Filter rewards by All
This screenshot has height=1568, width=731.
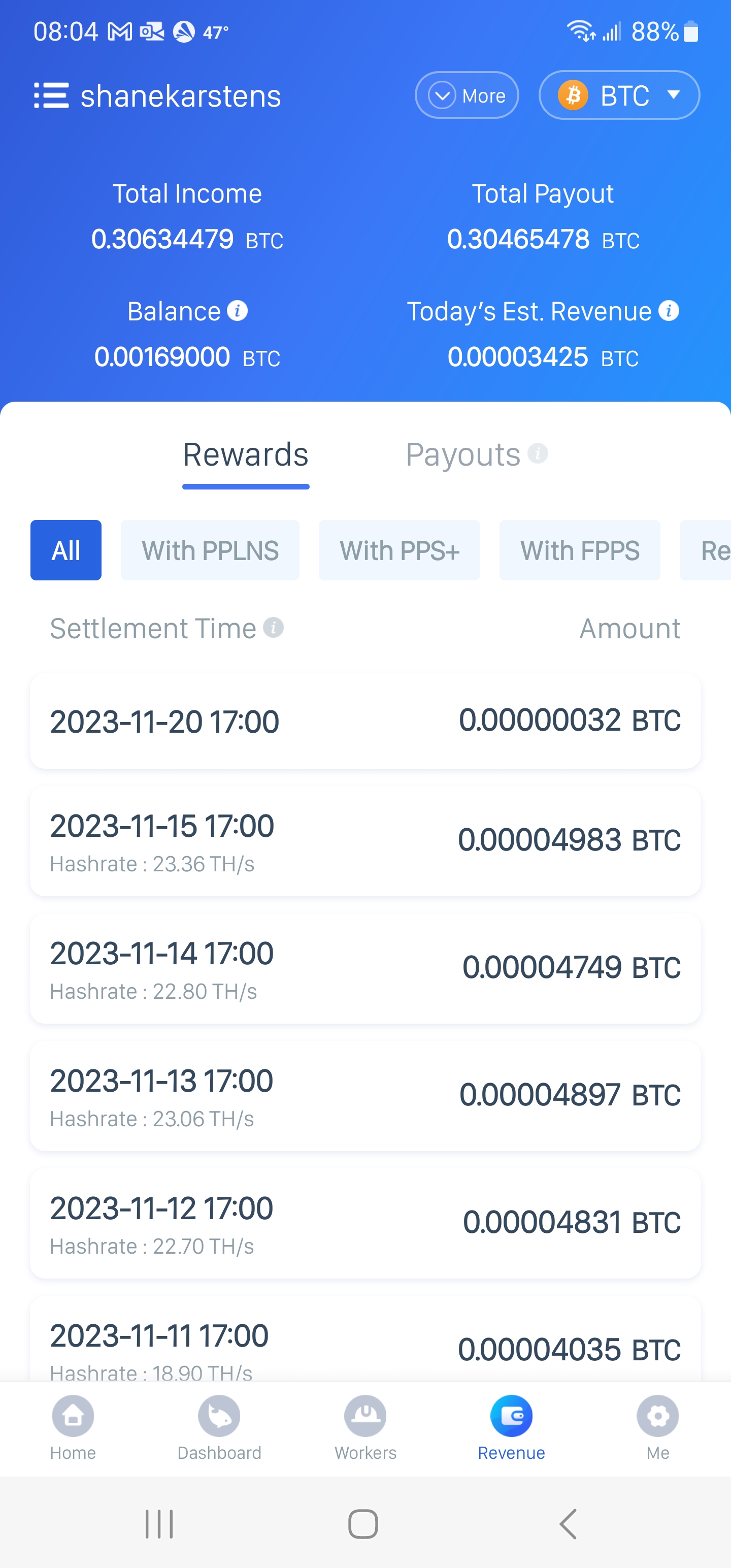pos(65,550)
